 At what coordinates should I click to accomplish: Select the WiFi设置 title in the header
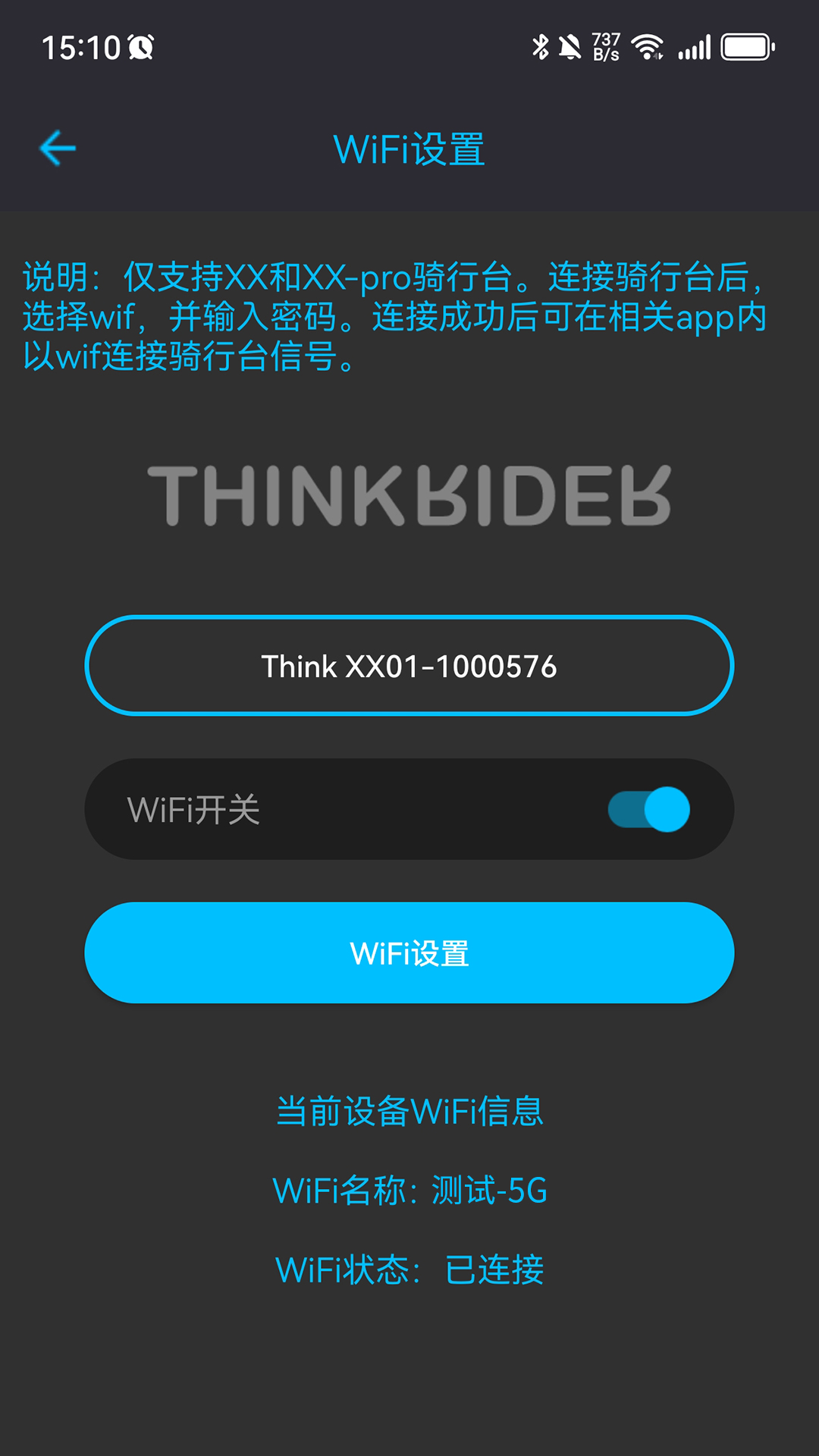click(x=409, y=150)
